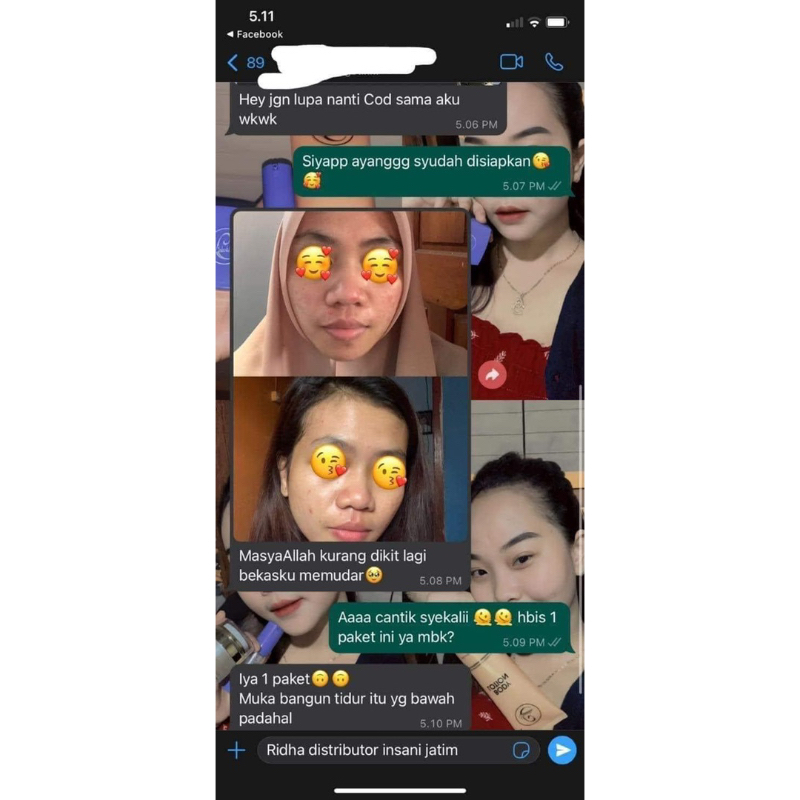
Task: Go back to the chat list
Action: pyautogui.click(x=245, y=63)
